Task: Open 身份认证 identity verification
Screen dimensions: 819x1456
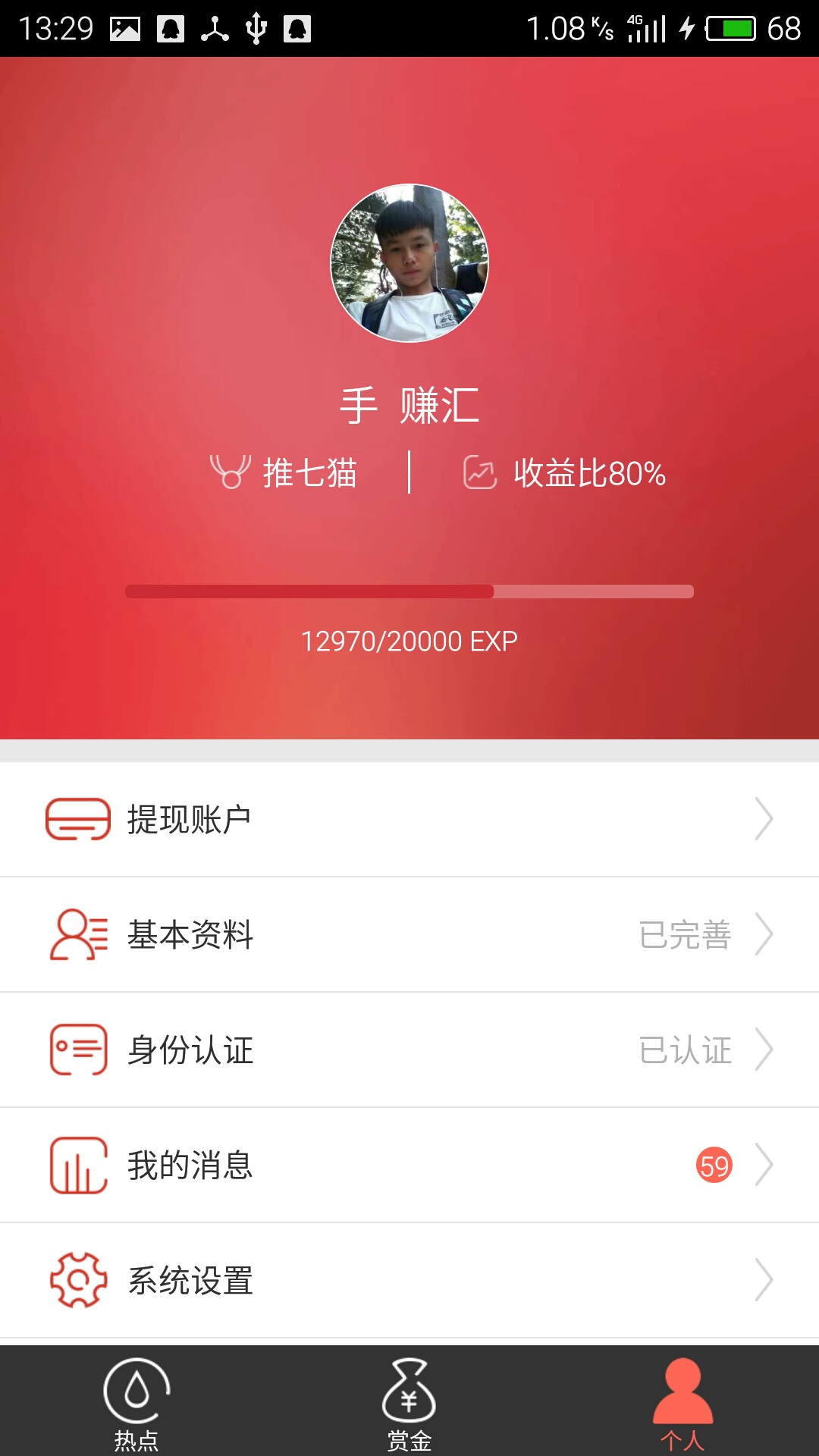Action: (409, 1050)
